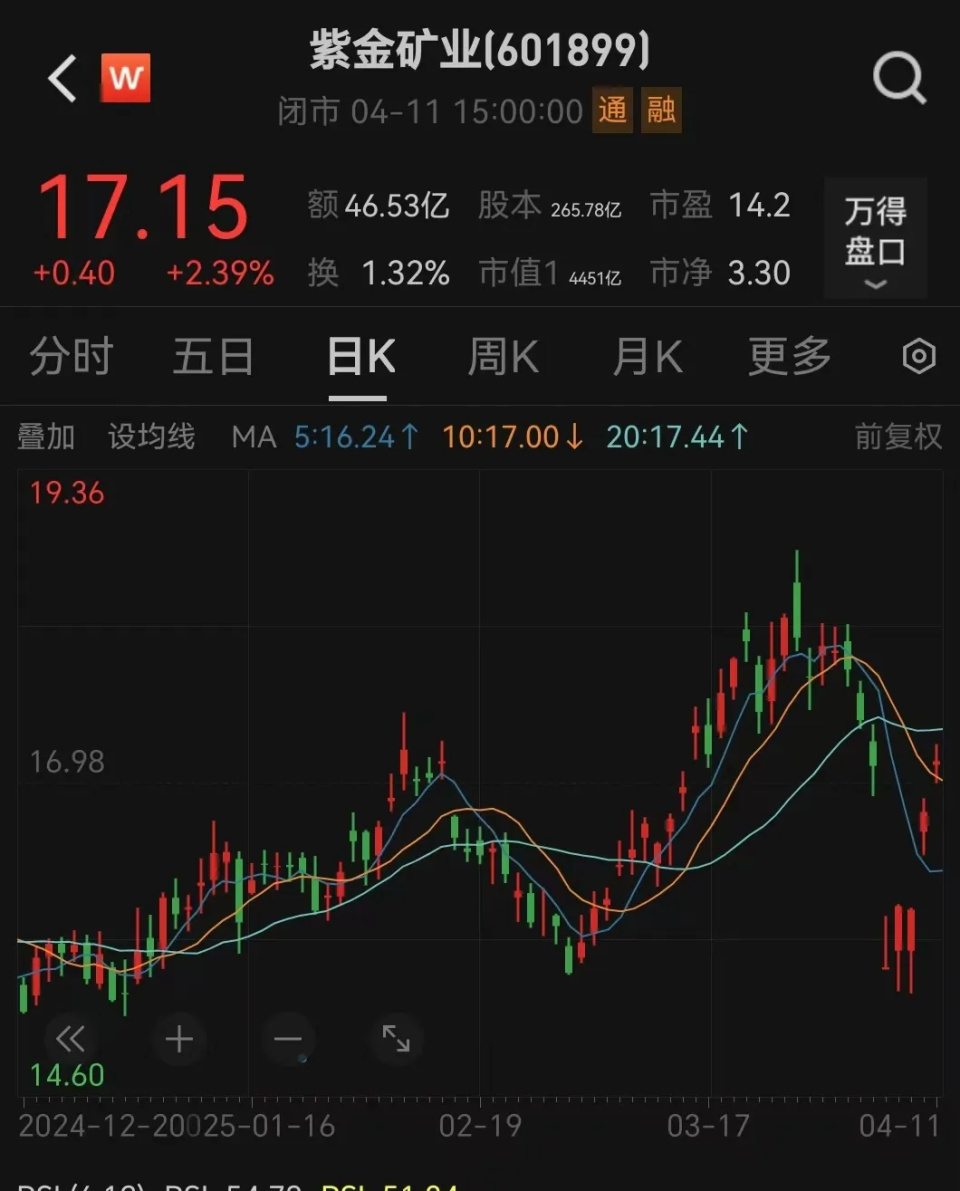960x1191 pixels.
Task: Click the 融 (margin trading) badge icon
Action: click(661, 111)
